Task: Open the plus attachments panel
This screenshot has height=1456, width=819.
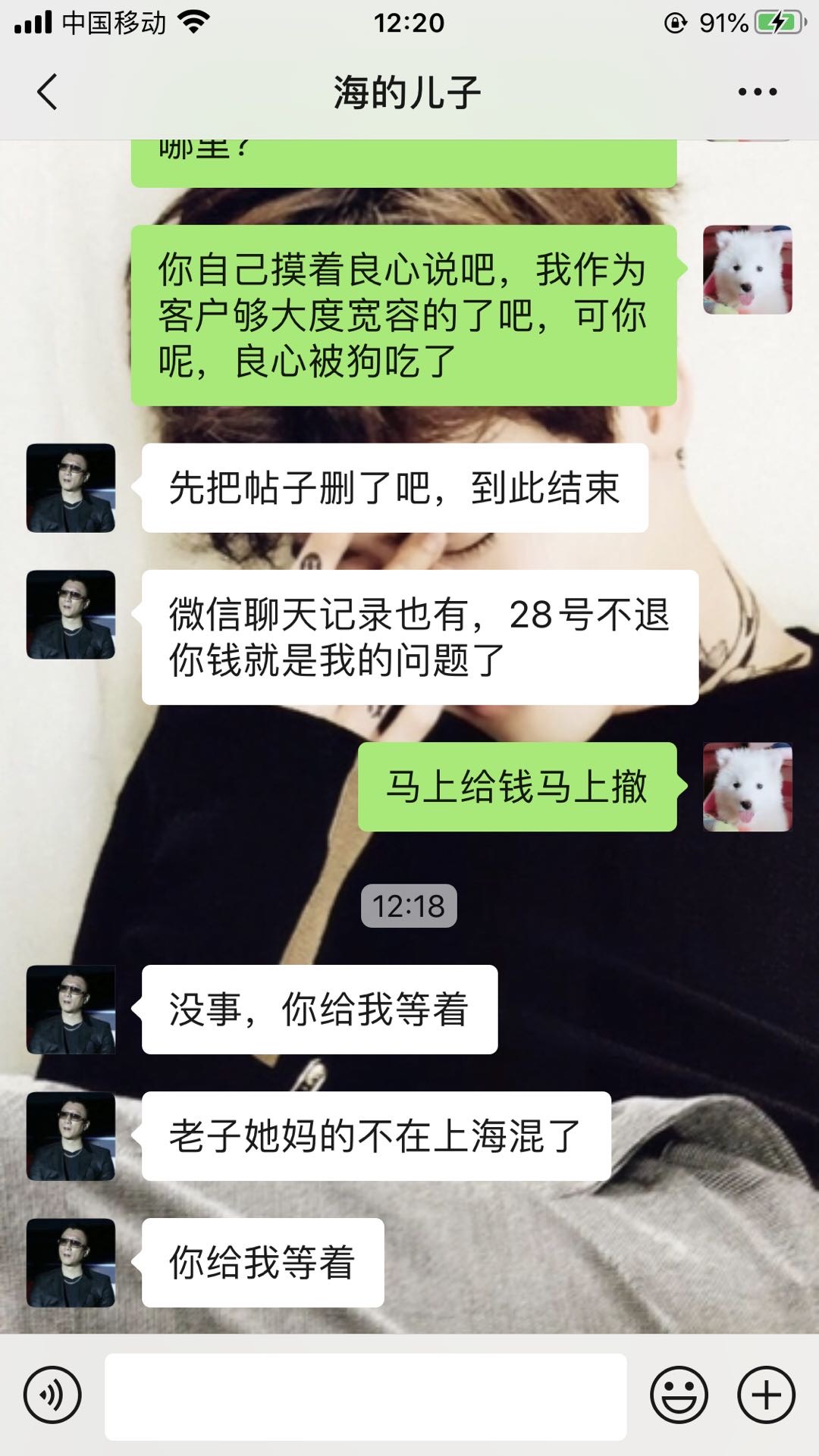Action: 766,1395
